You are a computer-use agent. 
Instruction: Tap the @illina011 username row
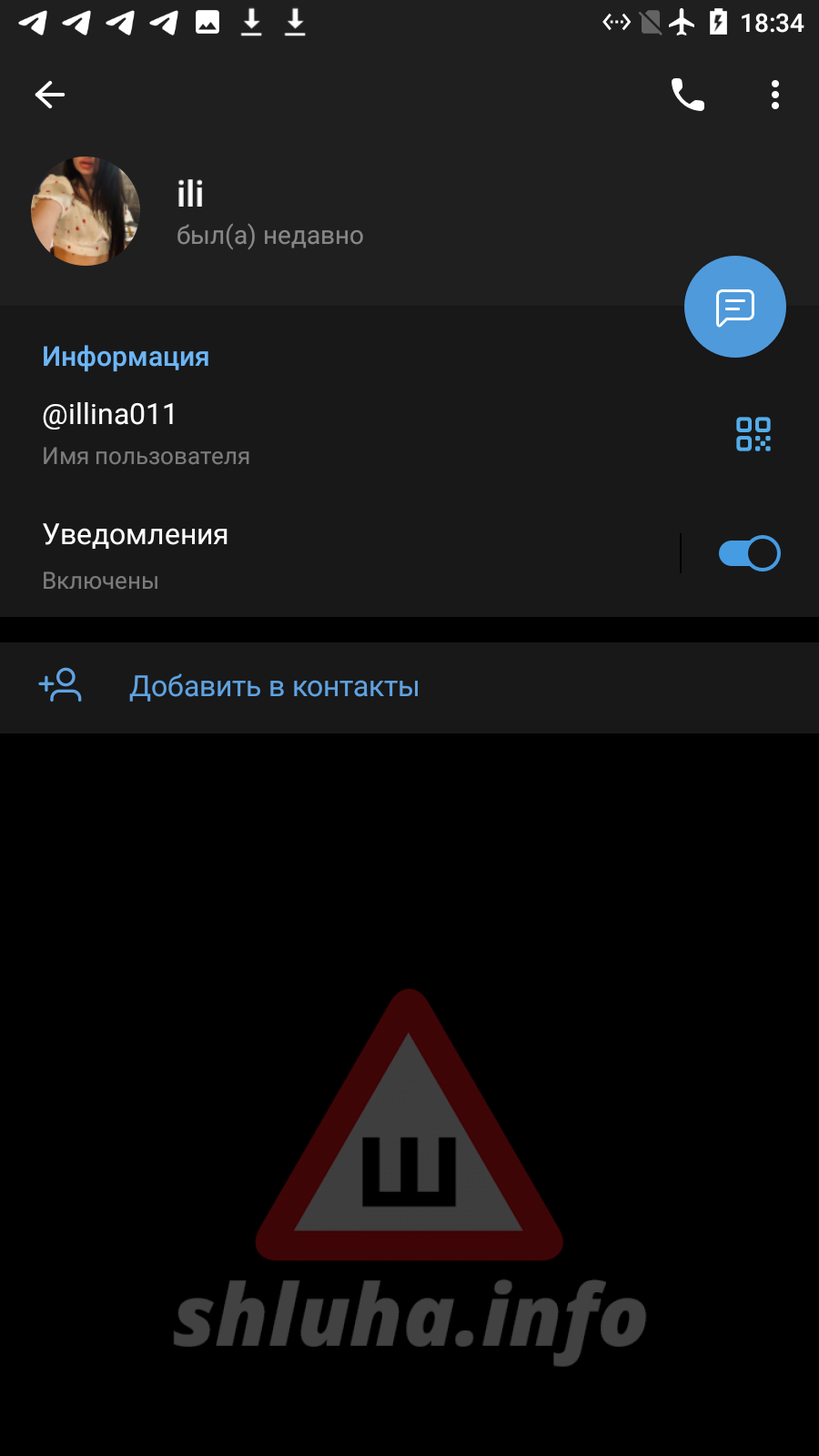(273, 433)
